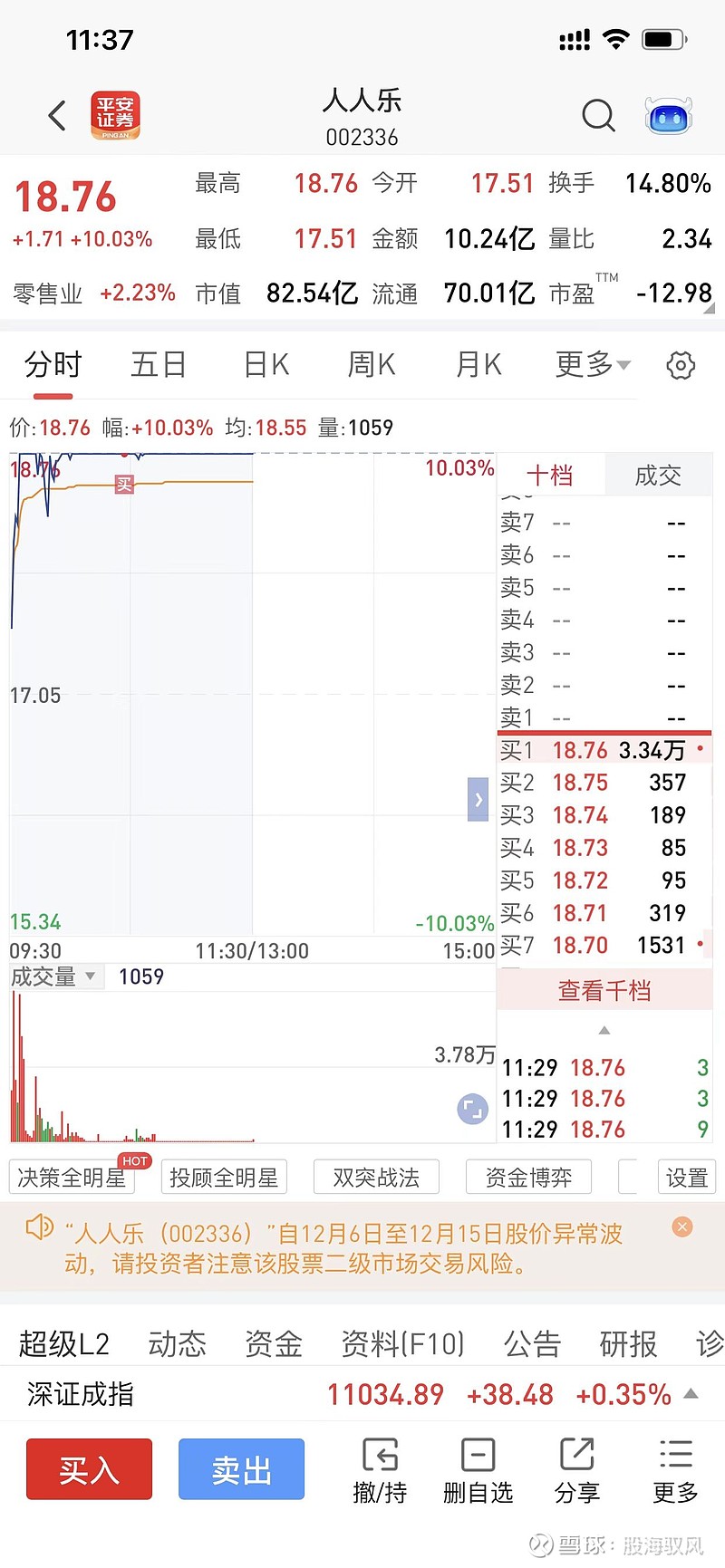Select the 周K chart tab
Image resolution: width=725 pixels, height=1568 pixels.
click(372, 364)
